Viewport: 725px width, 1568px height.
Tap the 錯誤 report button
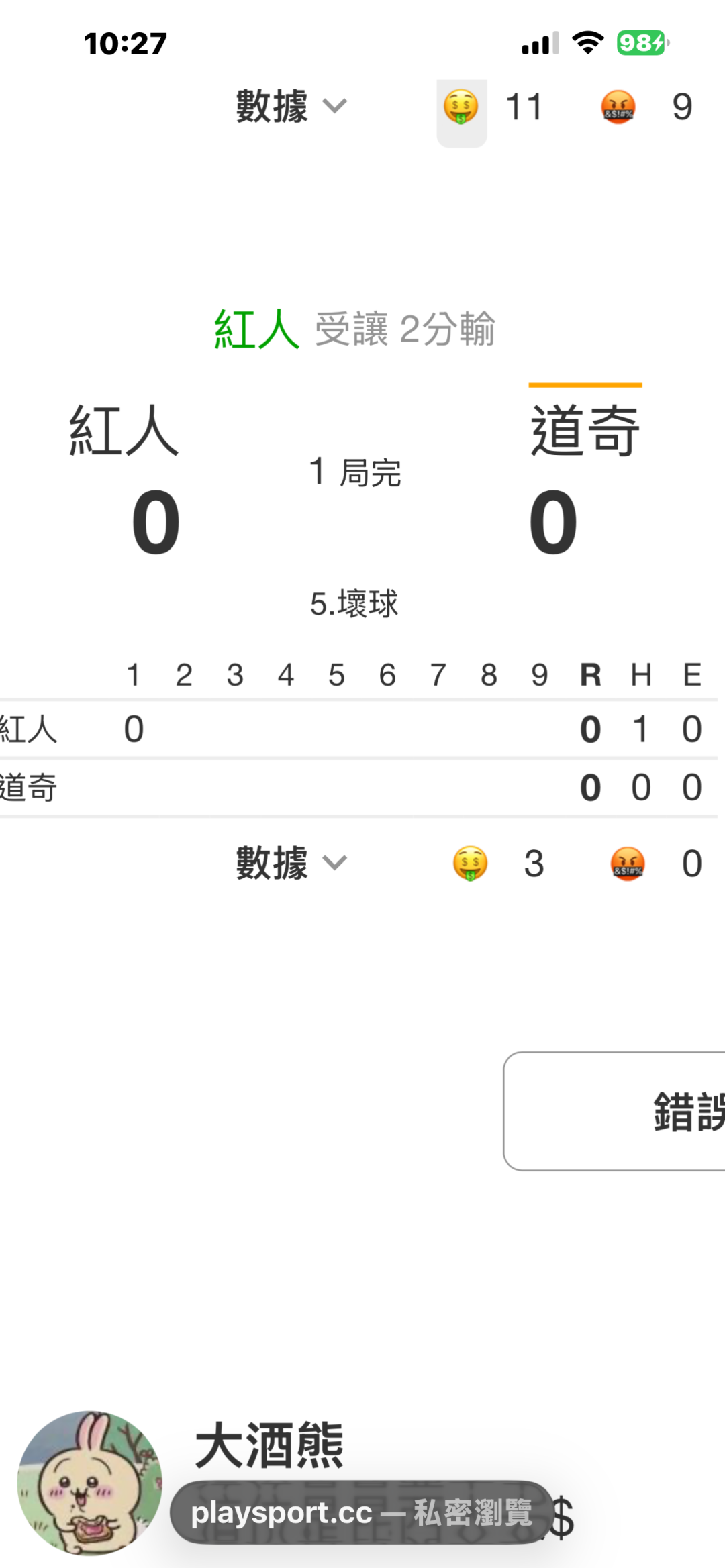tap(614, 1111)
